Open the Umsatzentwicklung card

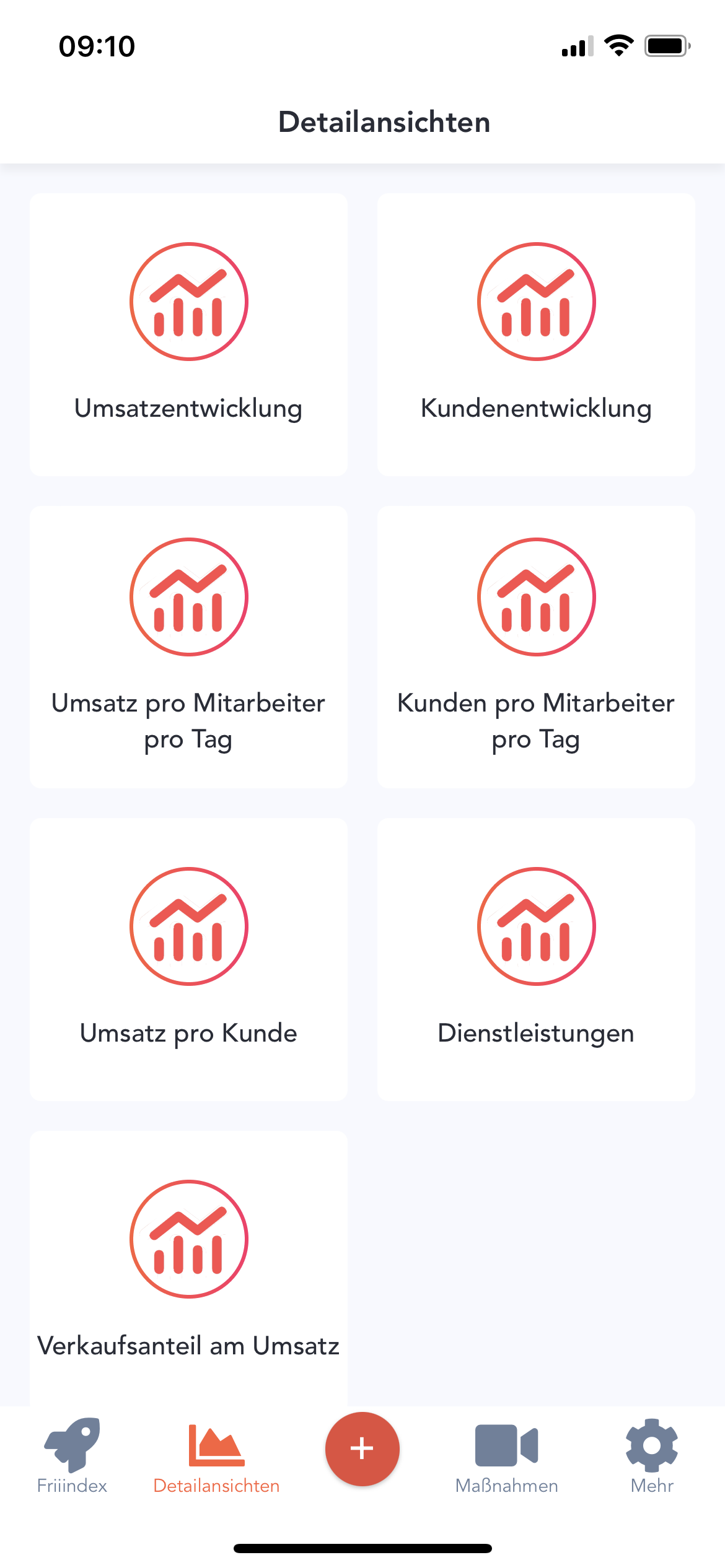[188, 334]
